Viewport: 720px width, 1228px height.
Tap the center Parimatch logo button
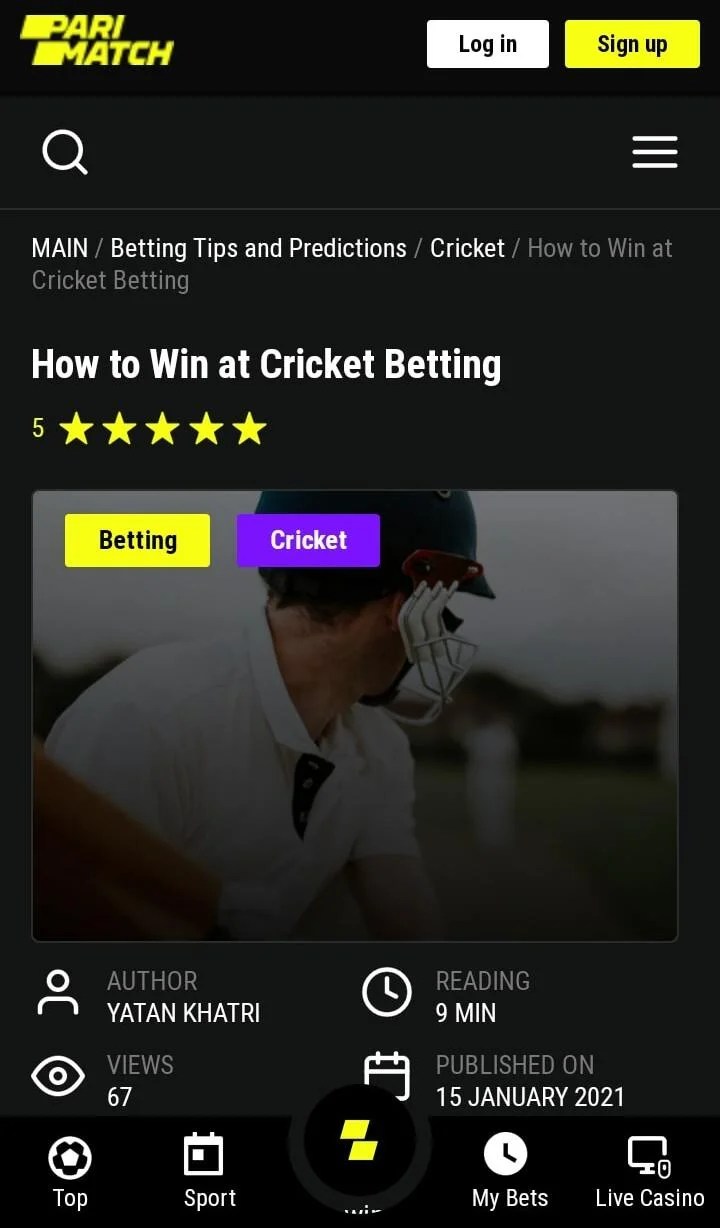click(x=359, y=1141)
